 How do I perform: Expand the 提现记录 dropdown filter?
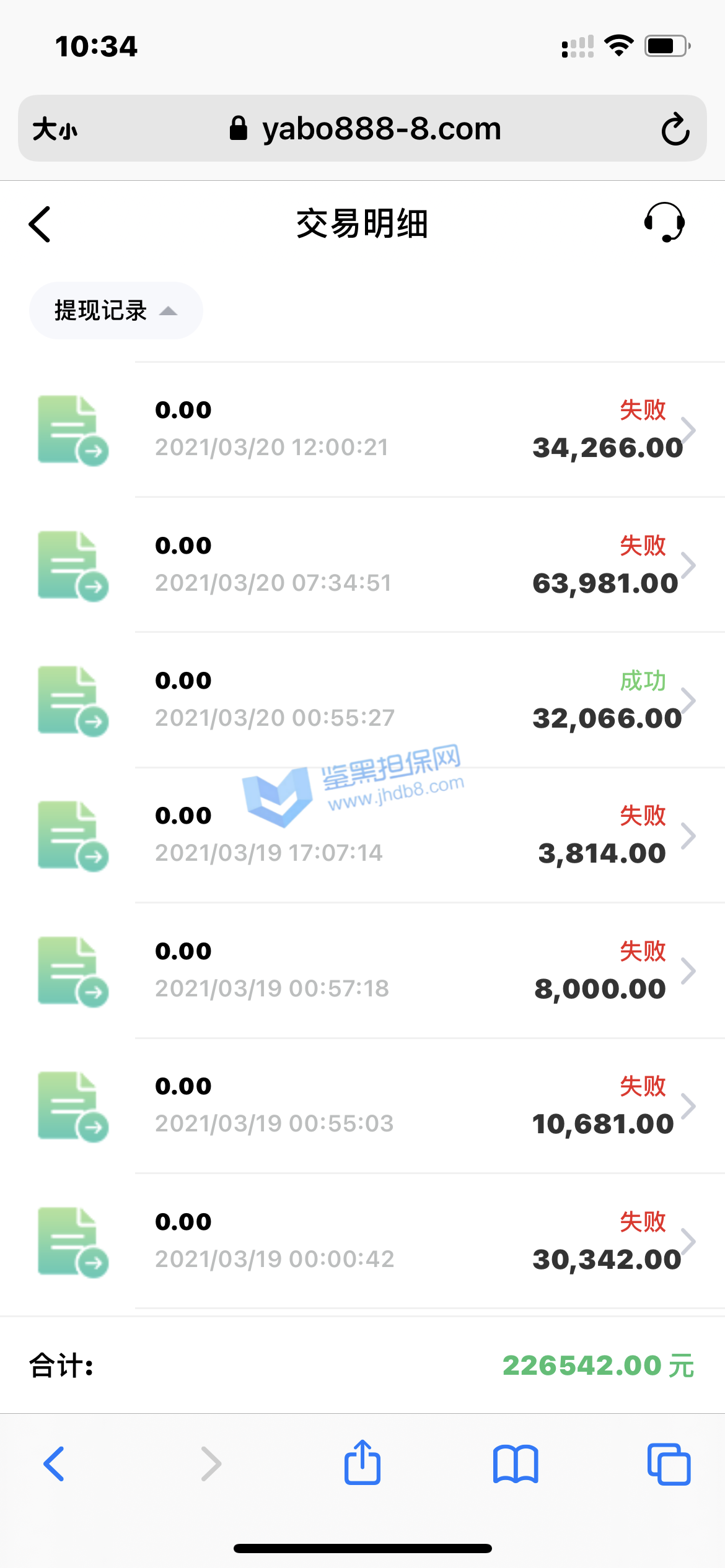tap(116, 311)
